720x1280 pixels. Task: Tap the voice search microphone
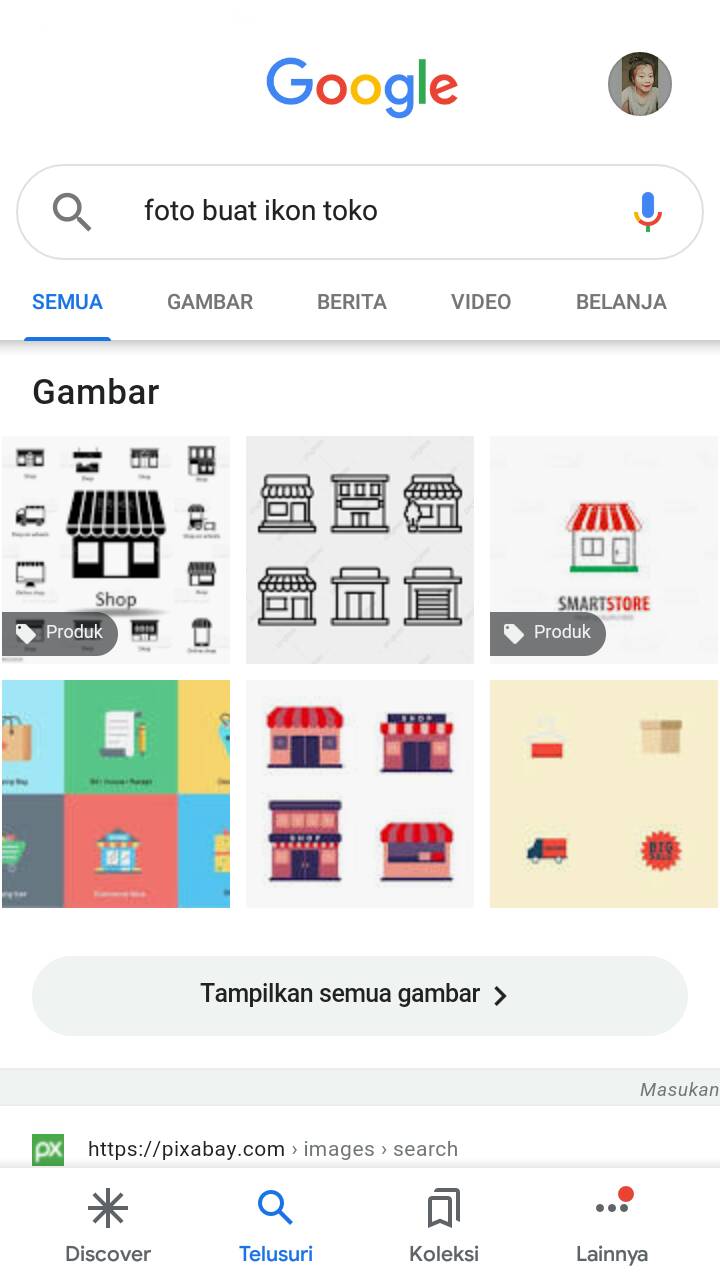648,211
